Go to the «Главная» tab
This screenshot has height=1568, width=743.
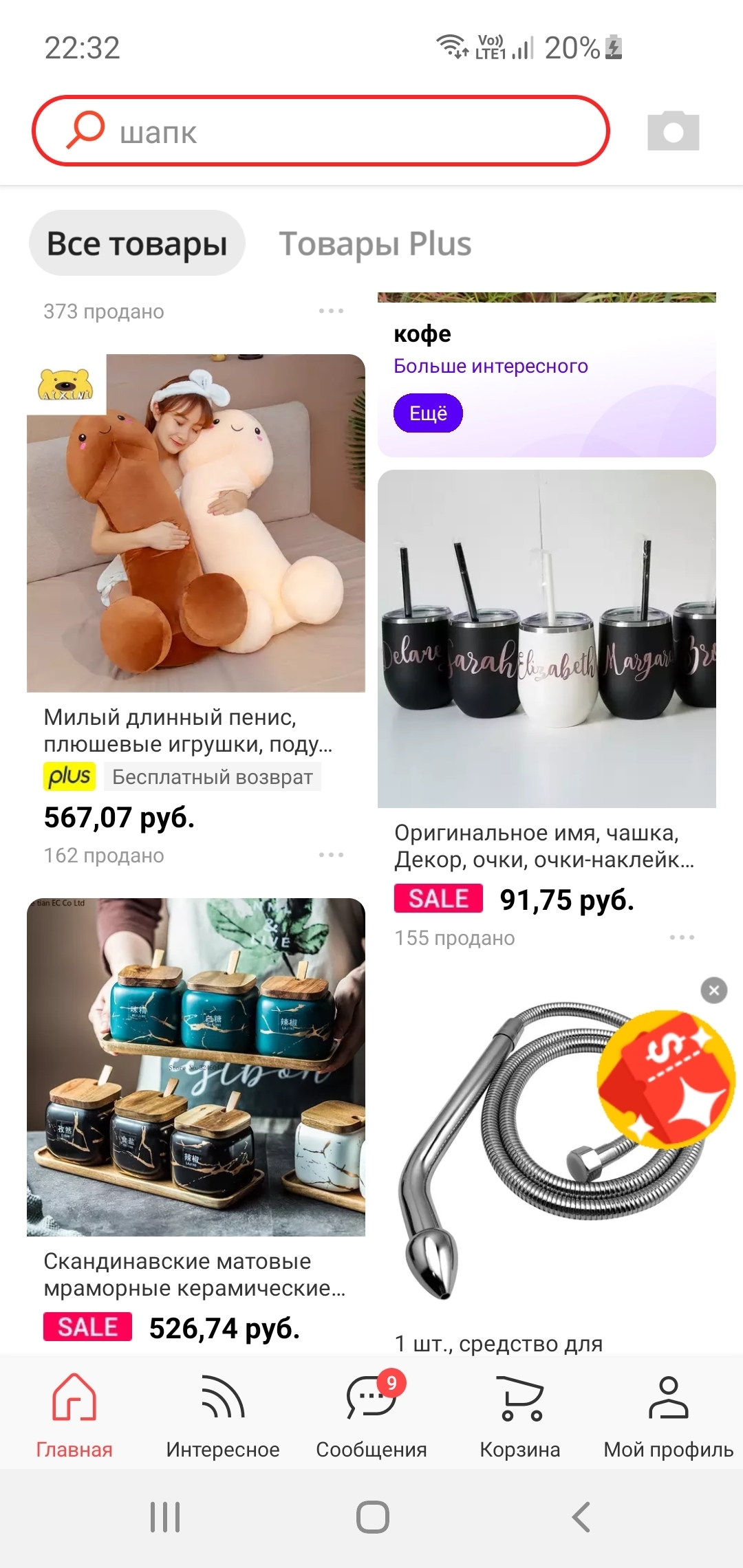pyautogui.click(x=74, y=1414)
